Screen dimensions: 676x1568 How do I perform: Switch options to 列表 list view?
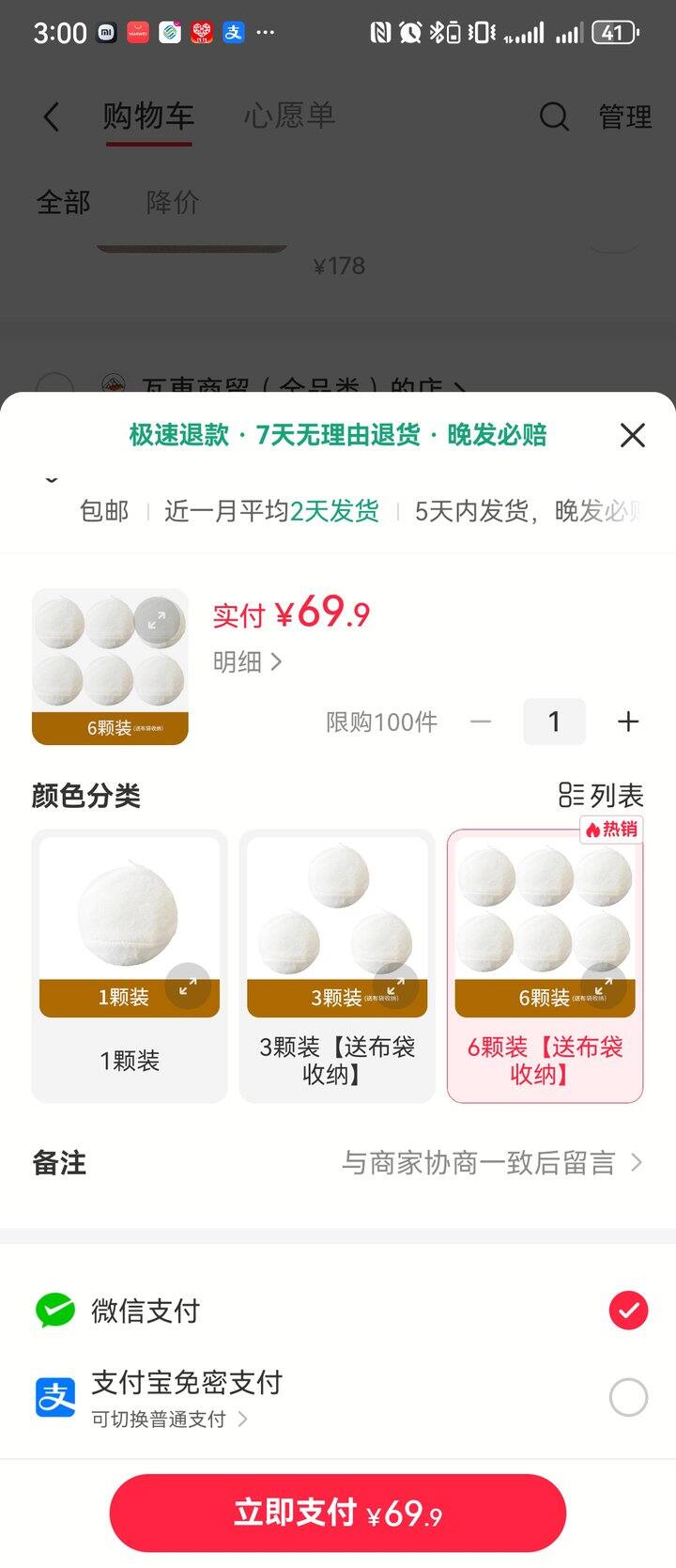click(601, 796)
